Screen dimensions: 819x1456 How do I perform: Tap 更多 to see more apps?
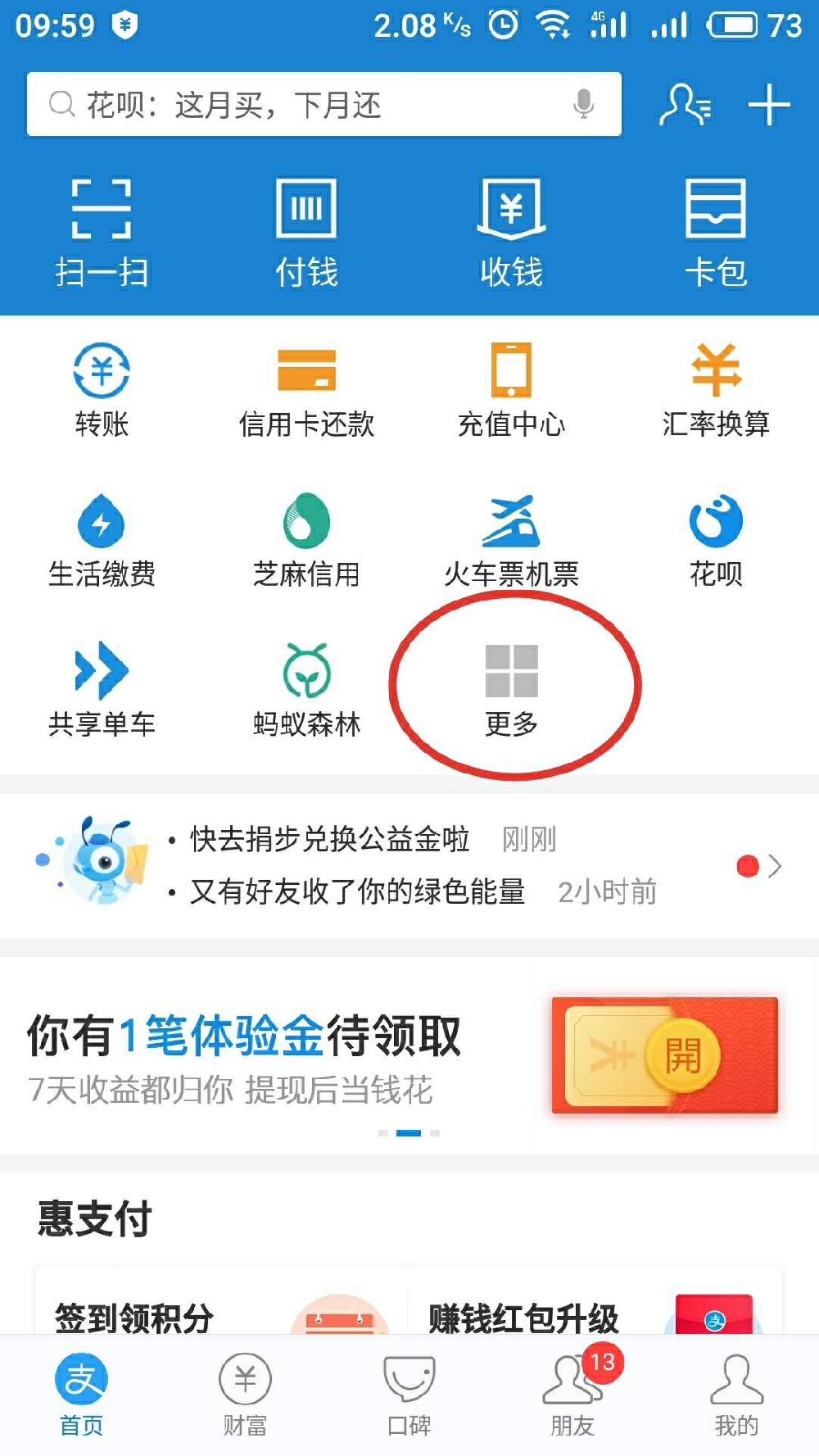click(x=511, y=690)
